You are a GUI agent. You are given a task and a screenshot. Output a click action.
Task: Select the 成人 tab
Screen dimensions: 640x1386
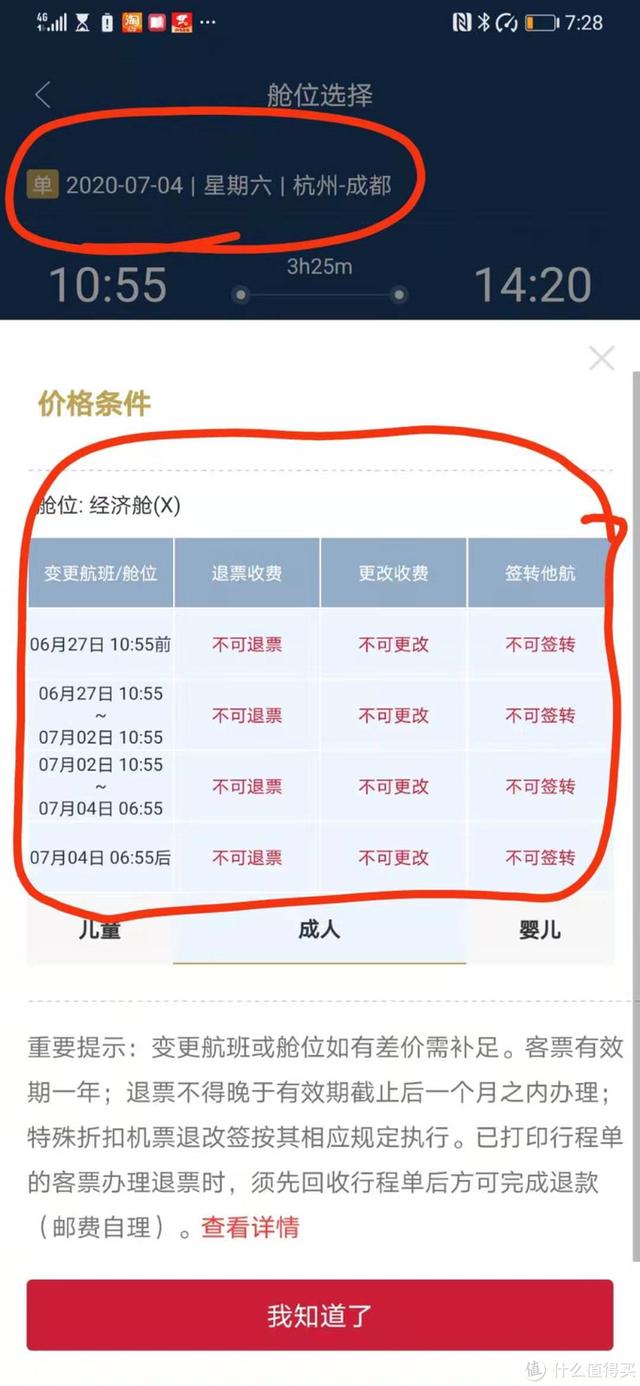click(x=319, y=930)
